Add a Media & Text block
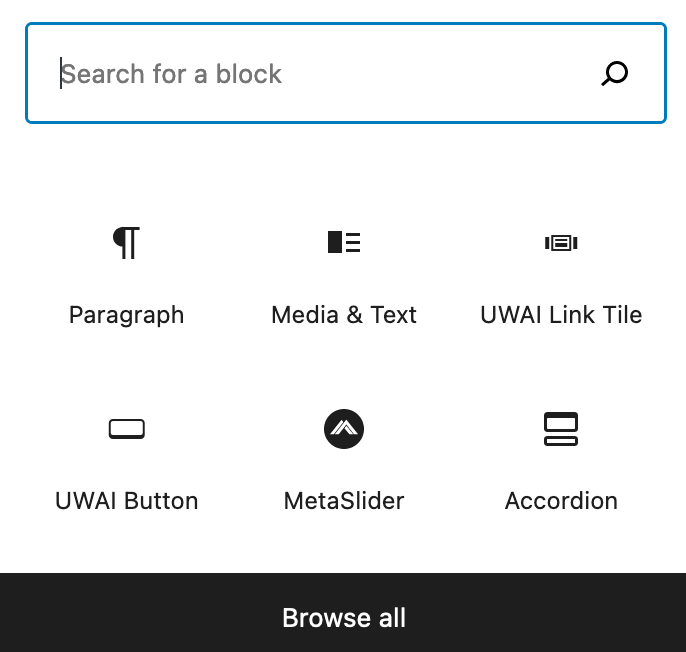This screenshot has width=686, height=652. click(344, 271)
